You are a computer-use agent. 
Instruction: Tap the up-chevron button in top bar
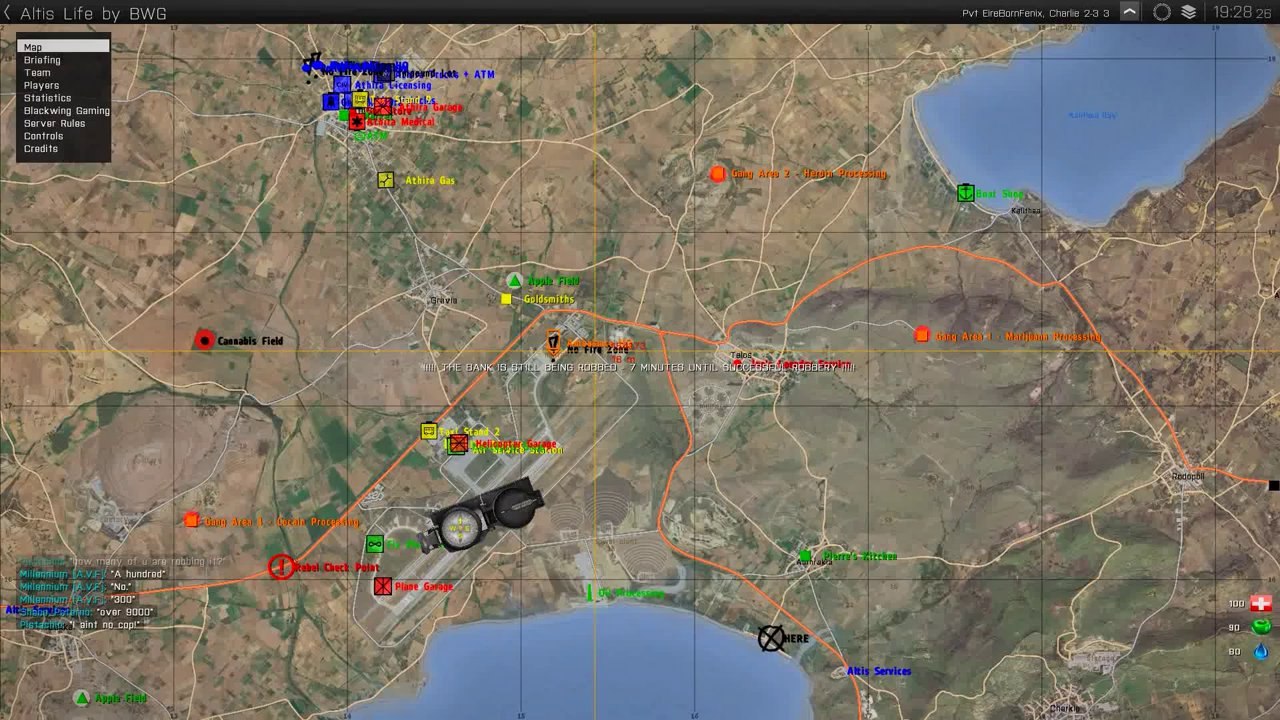[1129, 12]
